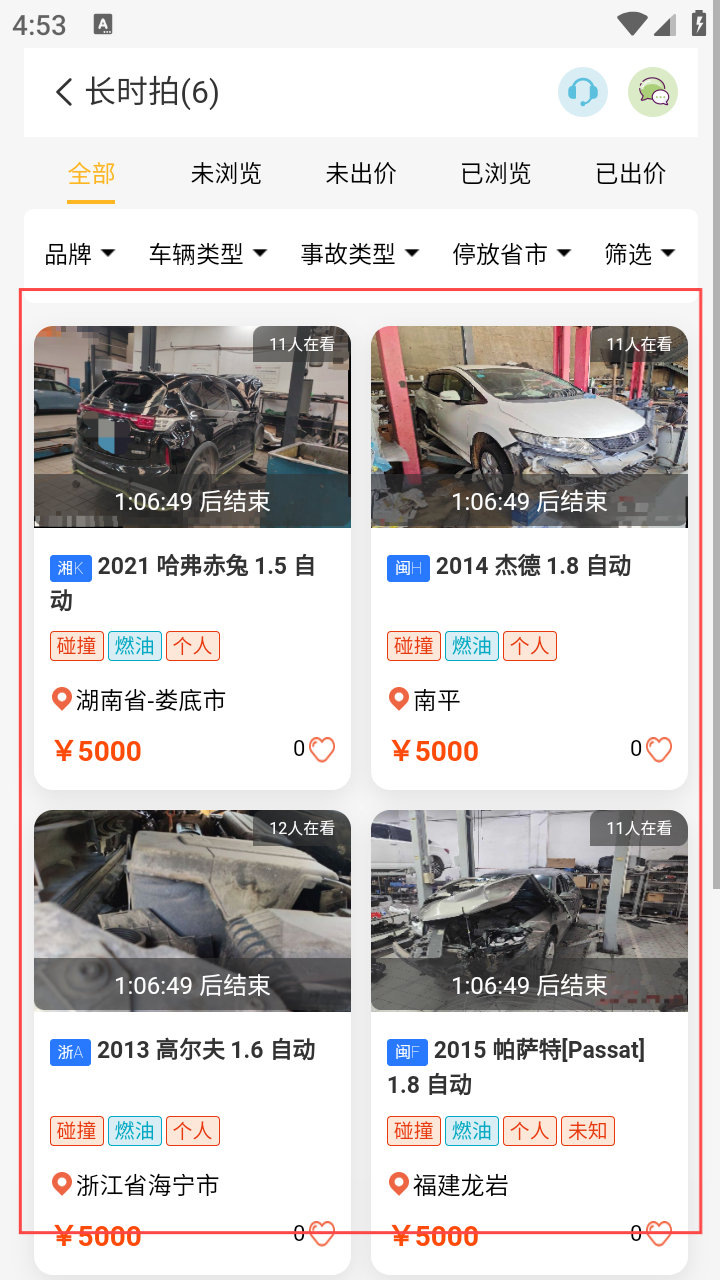This screenshot has height=1280, width=720.
Task: Open the customer service headset icon
Action: point(582,93)
